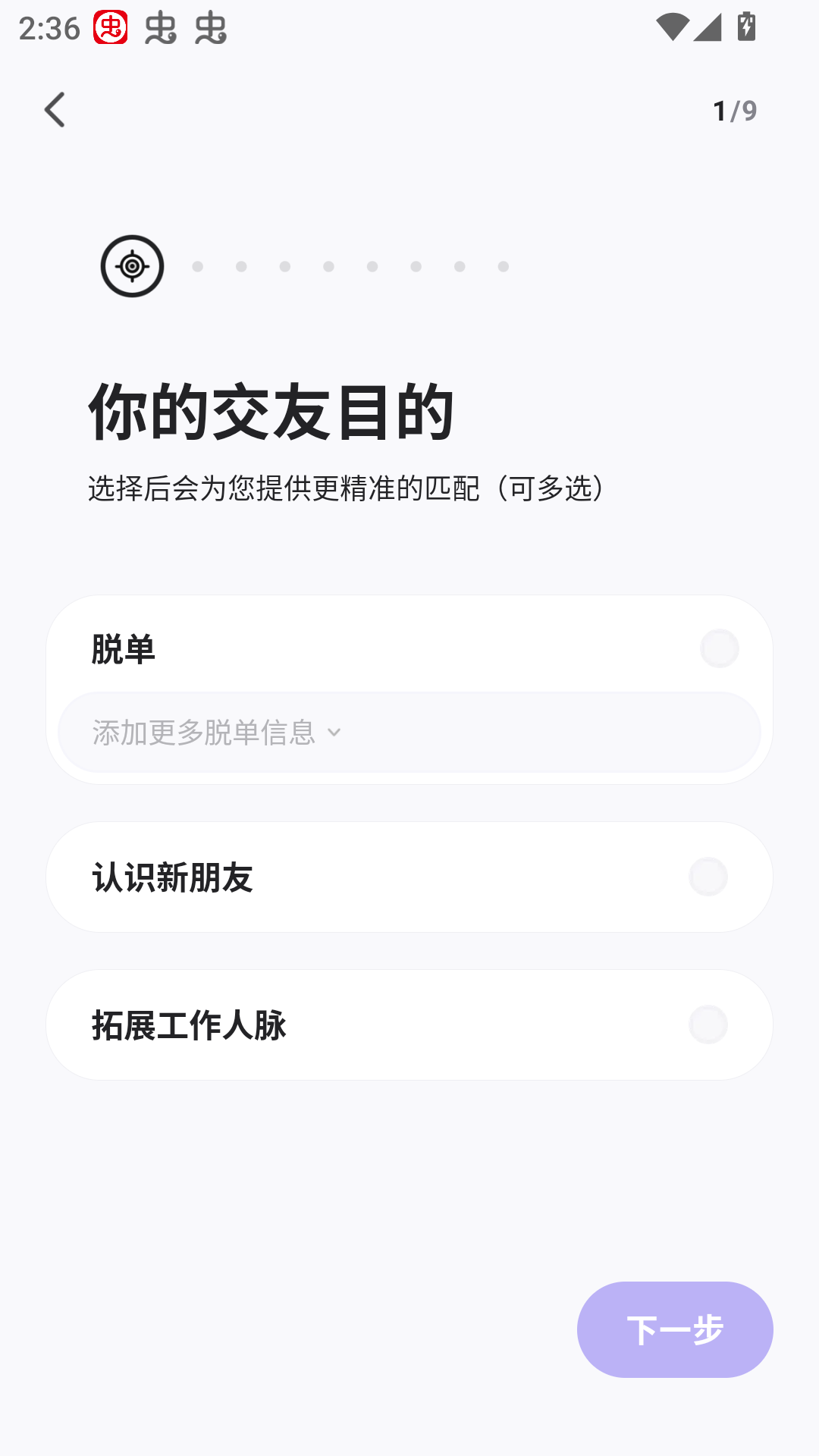Enable the 脱单 option toggle
The height and width of the screenshot is (1456, 819).
(x=719, y=648)
